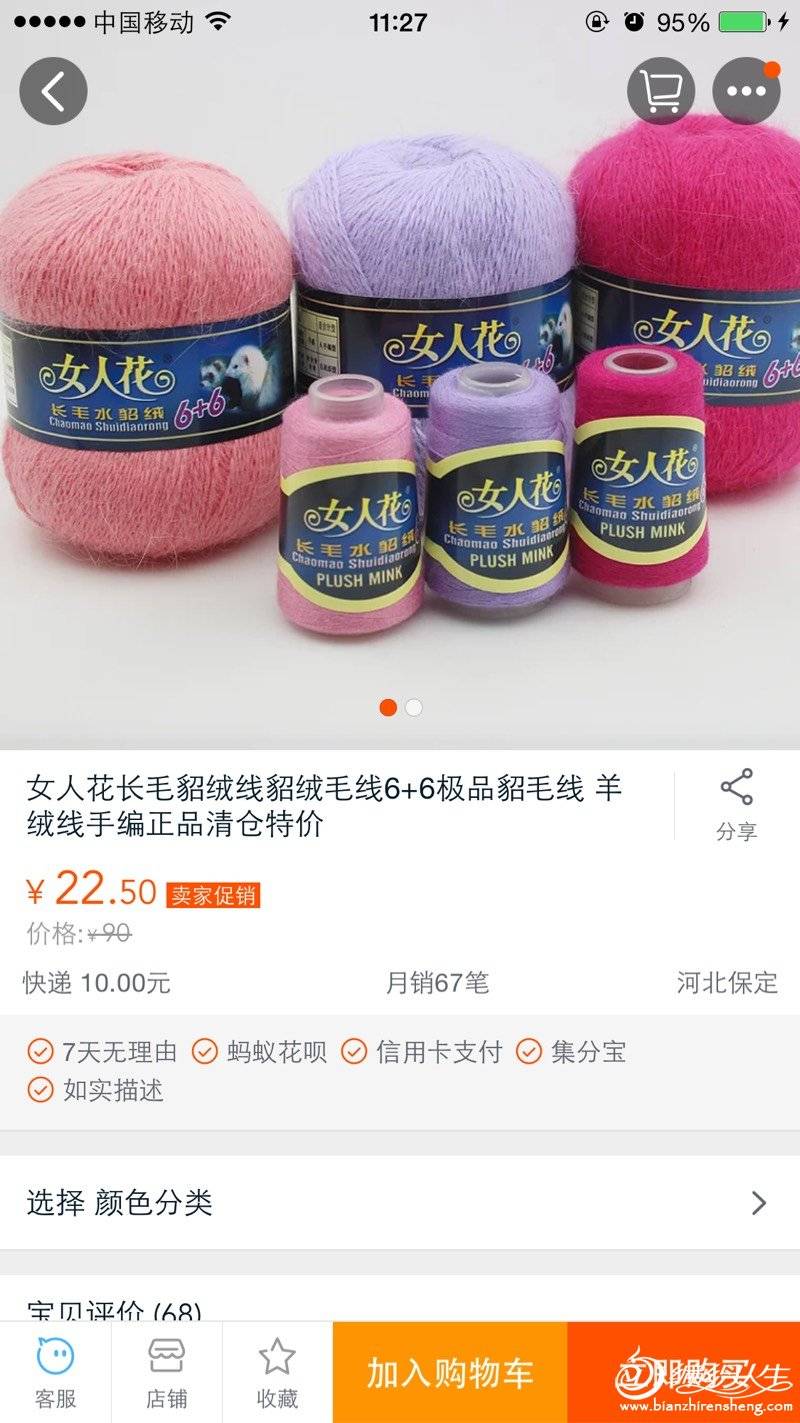Visit the 店铺 shop page
This screenshot has width=800, height=1423.
166,1372
